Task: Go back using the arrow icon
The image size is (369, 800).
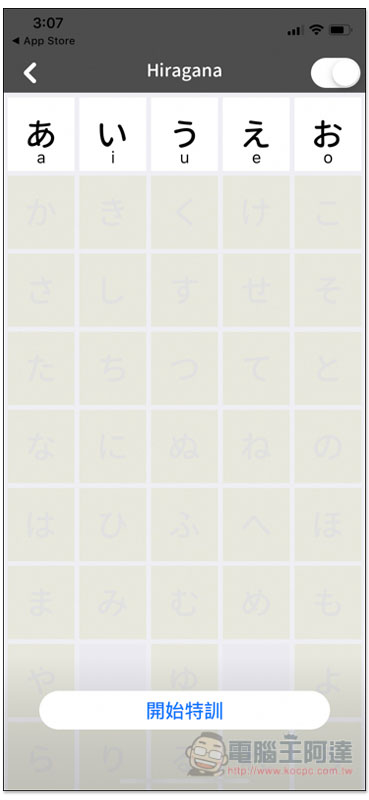Action: pos(30,73)
